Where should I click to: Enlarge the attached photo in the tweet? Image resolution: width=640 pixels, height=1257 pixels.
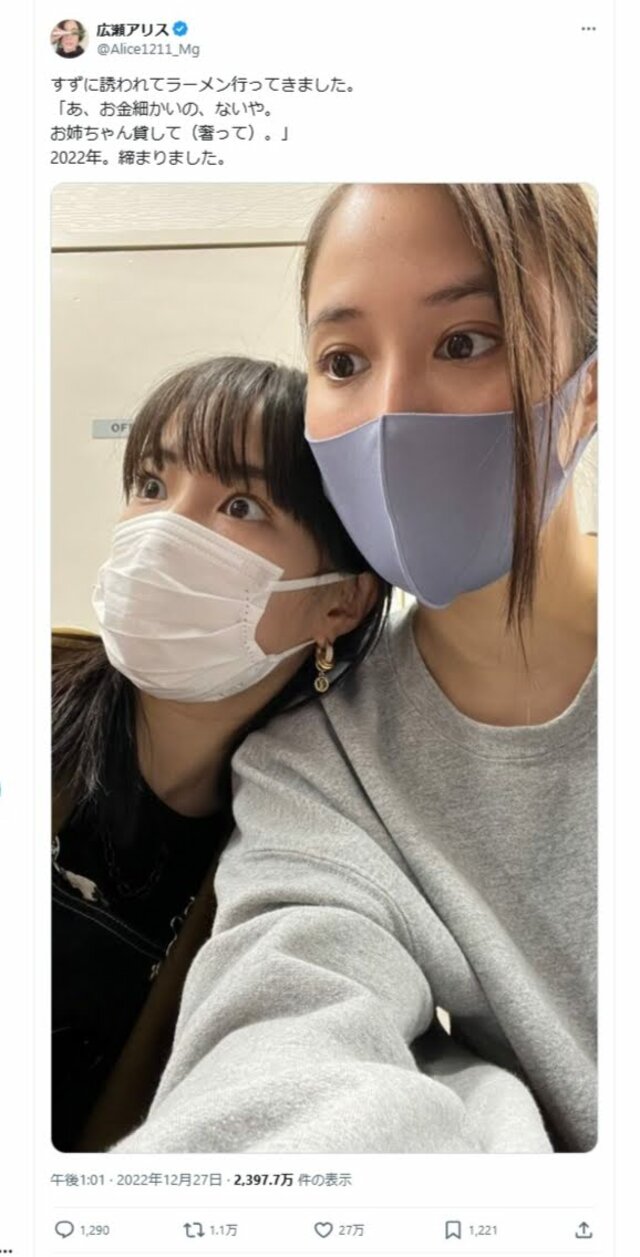[x=324, y=667]
